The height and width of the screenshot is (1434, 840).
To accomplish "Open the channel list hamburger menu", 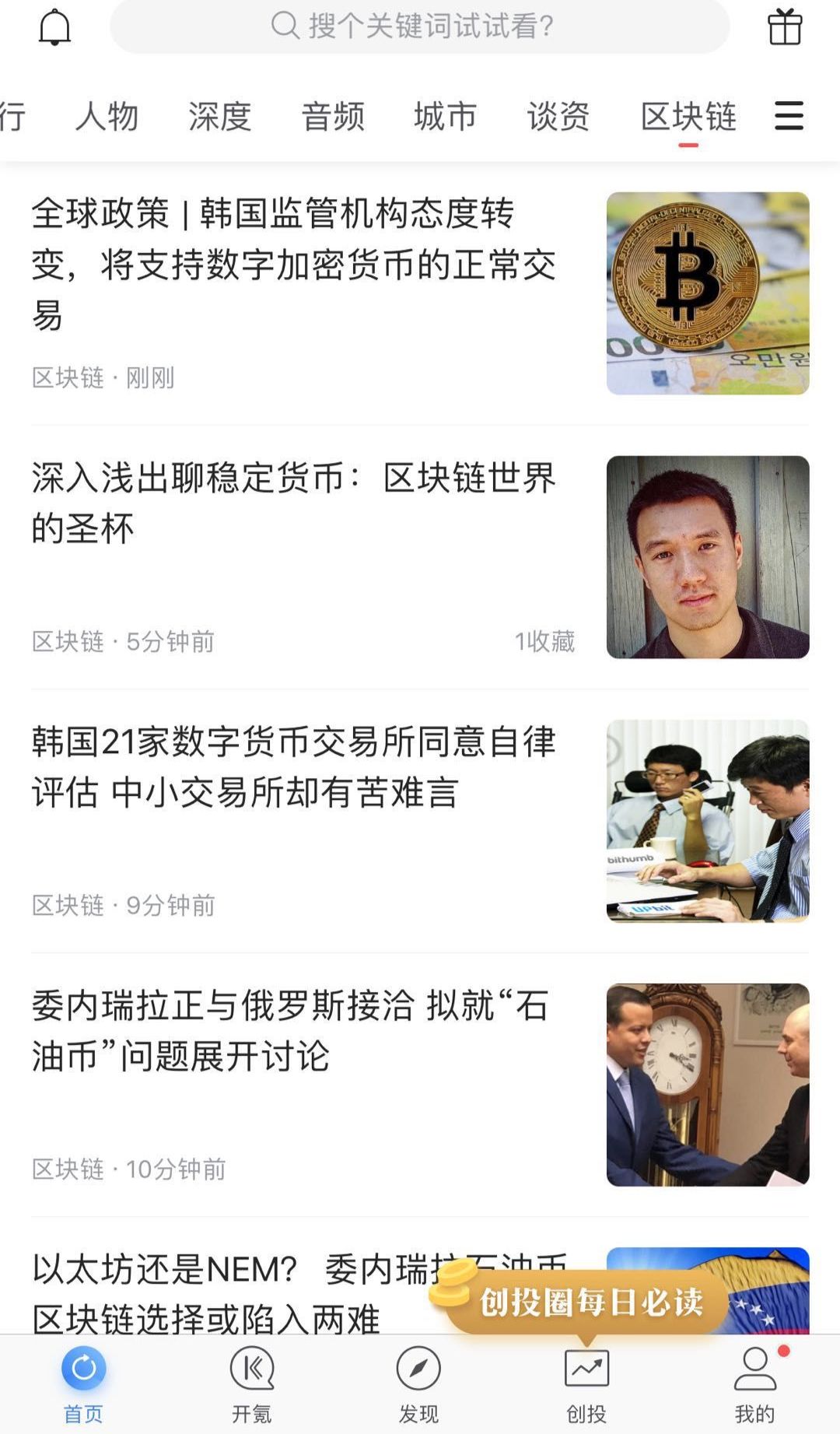I will click(789, 116).
